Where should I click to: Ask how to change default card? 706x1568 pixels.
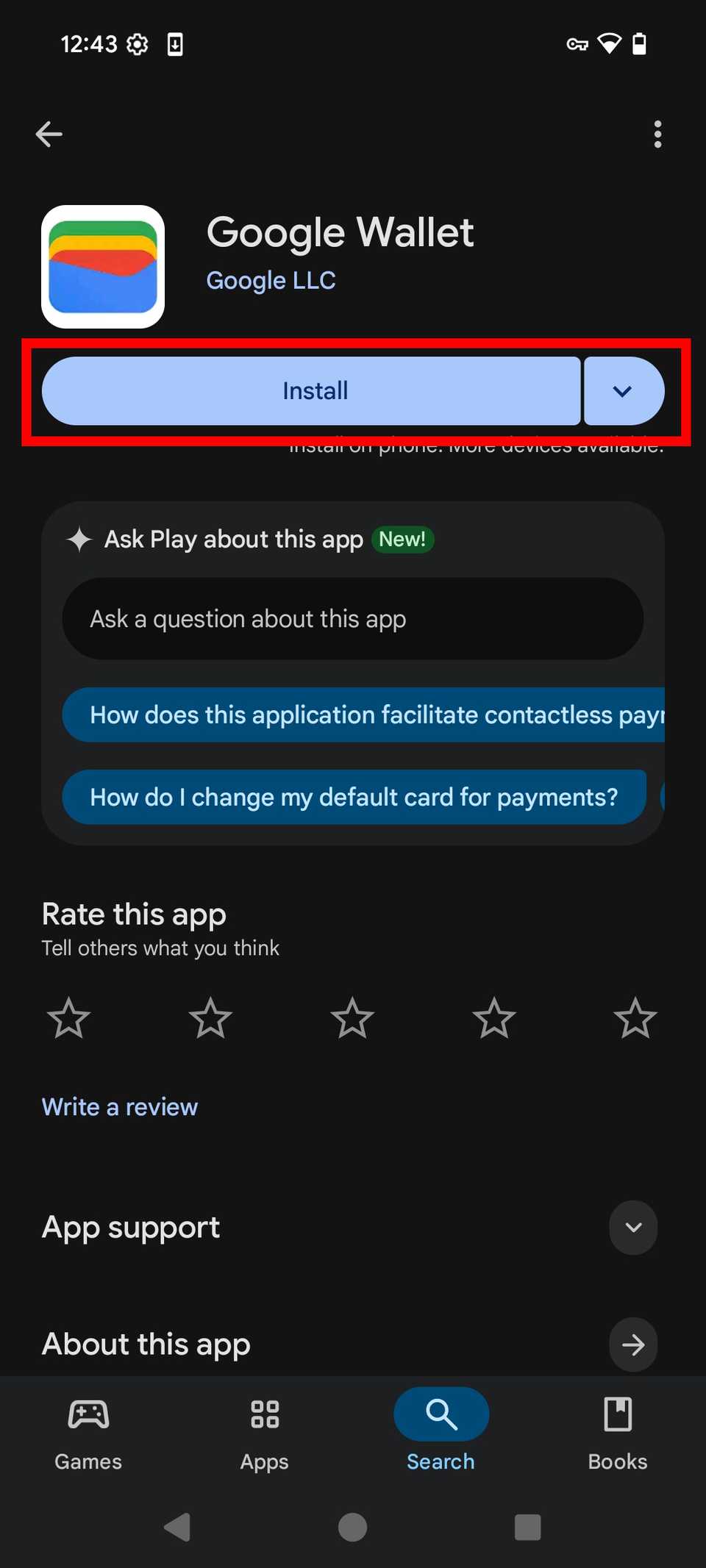point(354,797)
